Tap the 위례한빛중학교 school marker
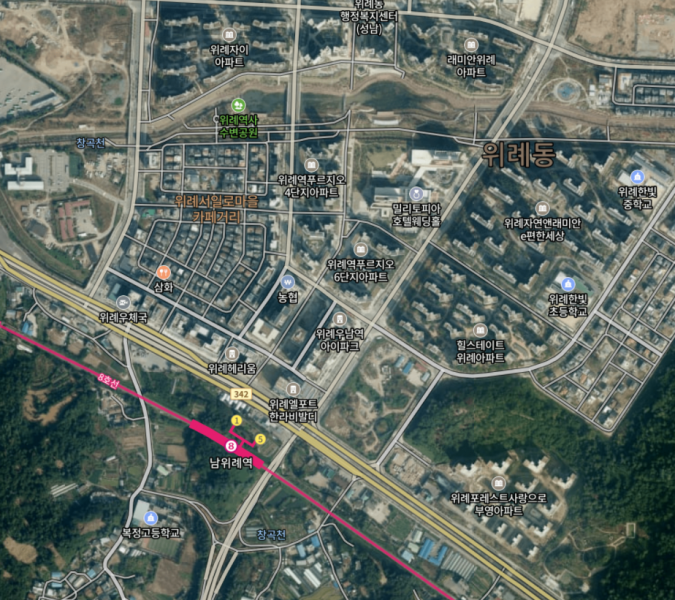Viewport: 675px width, 600px height. click(637, 176)
